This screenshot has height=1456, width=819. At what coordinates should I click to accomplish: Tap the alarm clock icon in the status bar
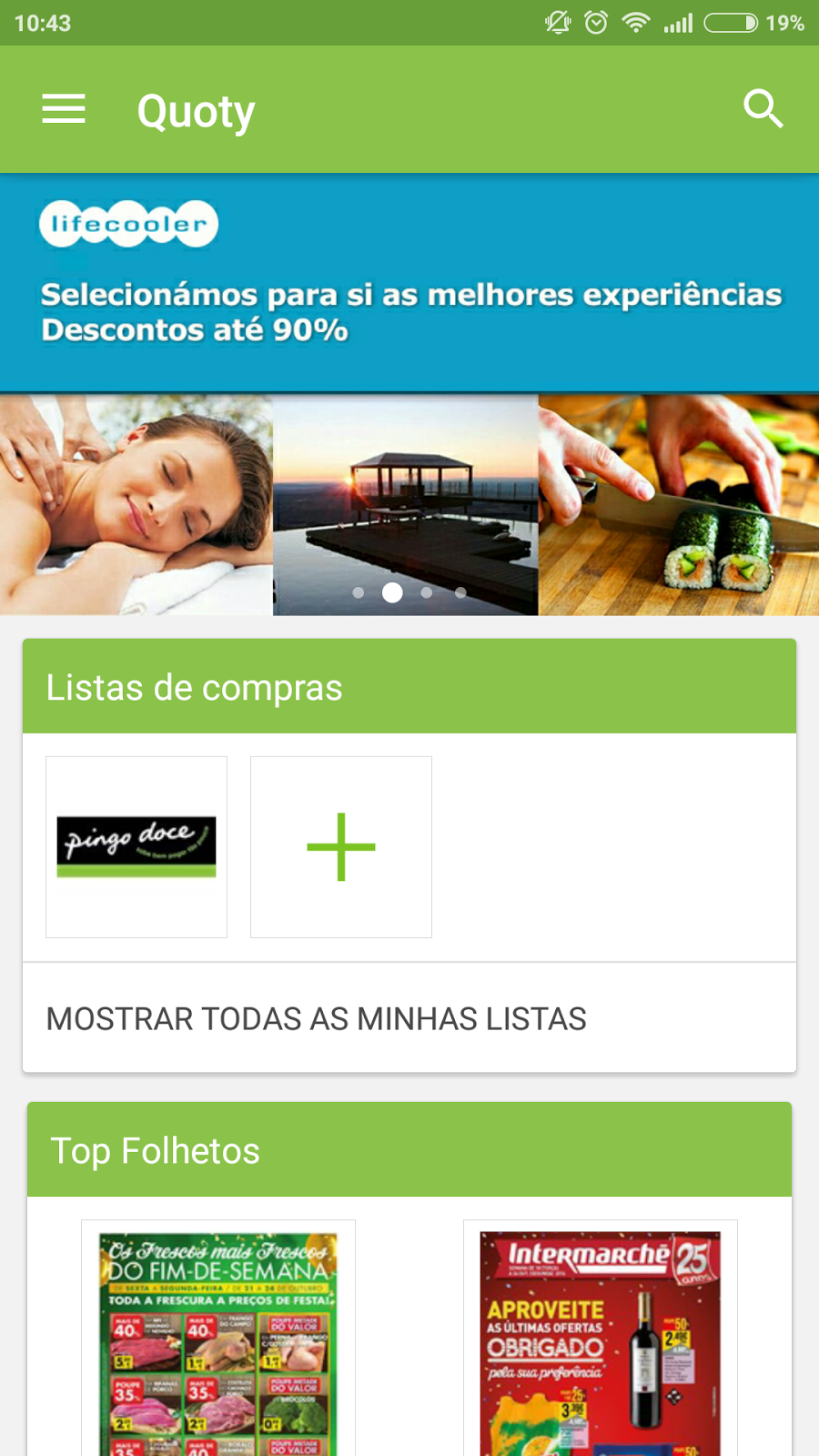pos(596,23)
